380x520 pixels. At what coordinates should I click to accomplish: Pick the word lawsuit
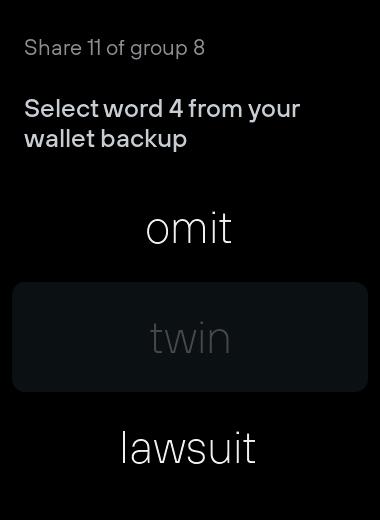(x=190, y=447)
